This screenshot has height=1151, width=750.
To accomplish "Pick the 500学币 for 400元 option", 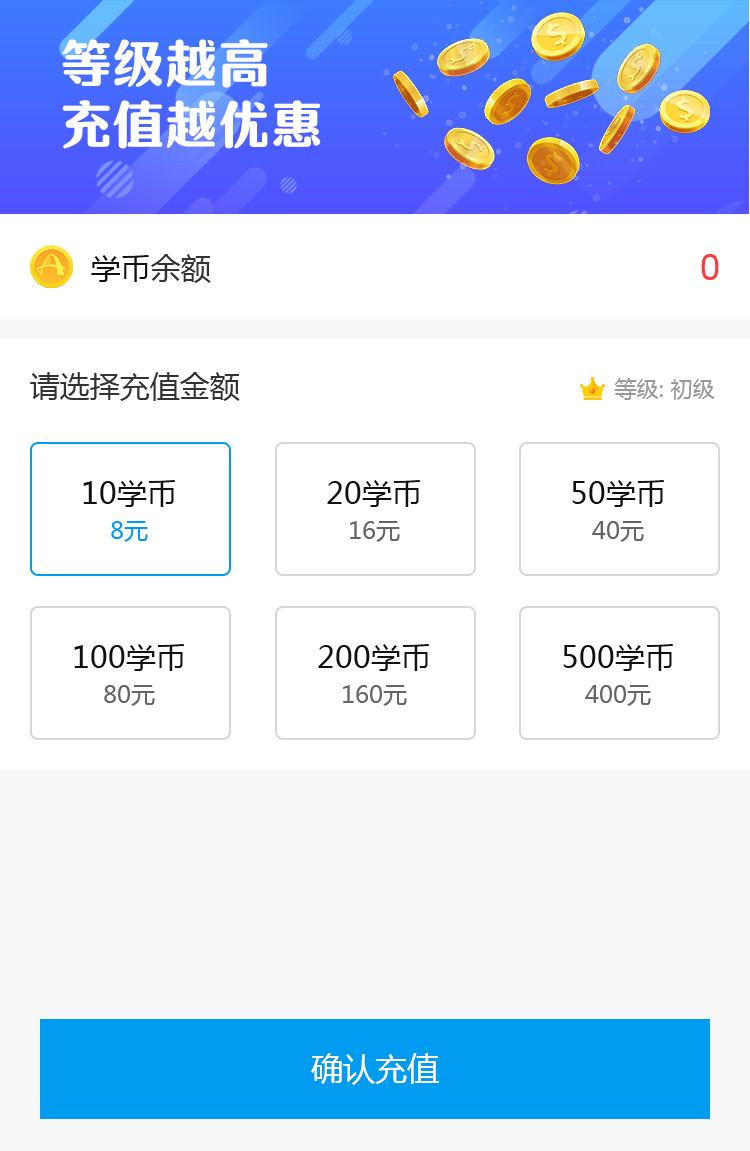I will click(x=619, y=673).
